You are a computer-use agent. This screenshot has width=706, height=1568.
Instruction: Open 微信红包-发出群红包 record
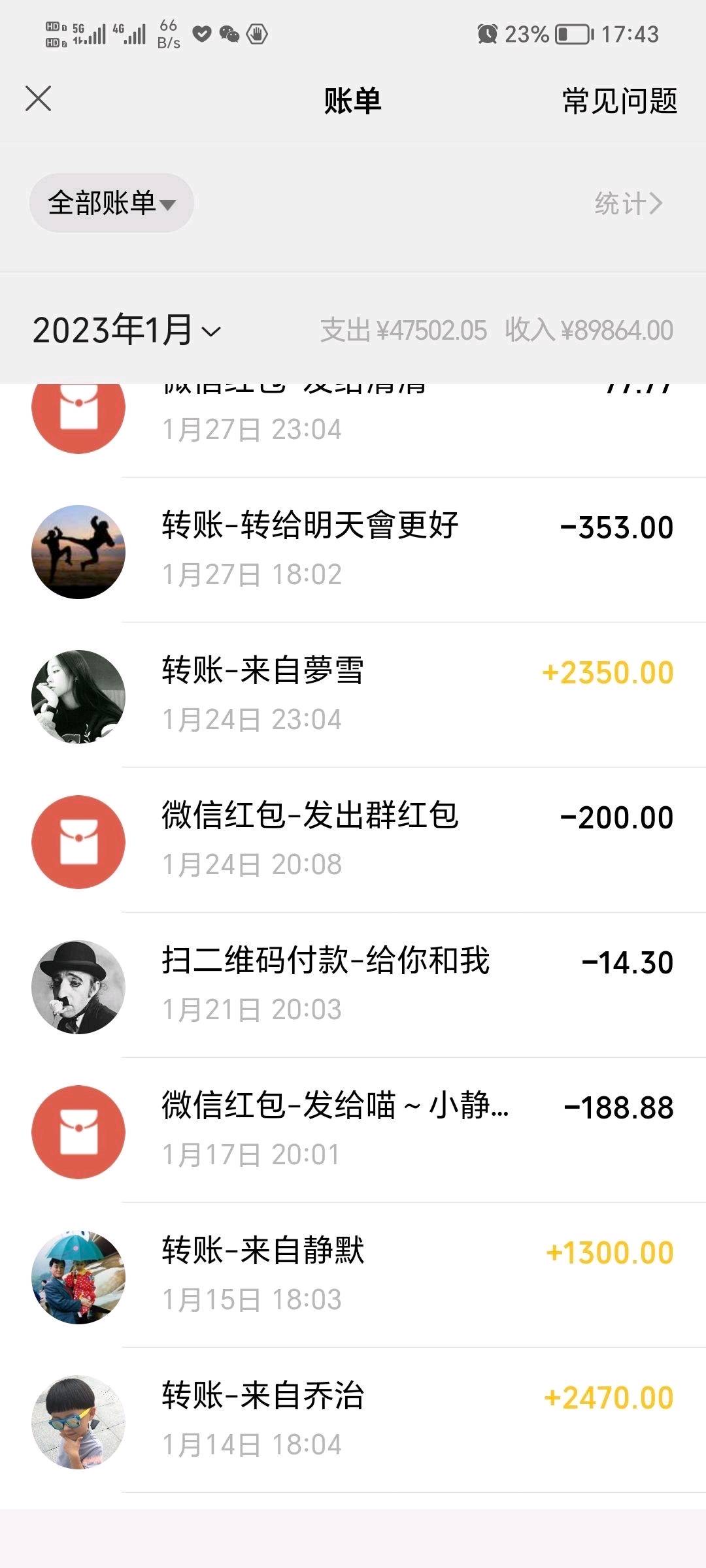point(353,840)
